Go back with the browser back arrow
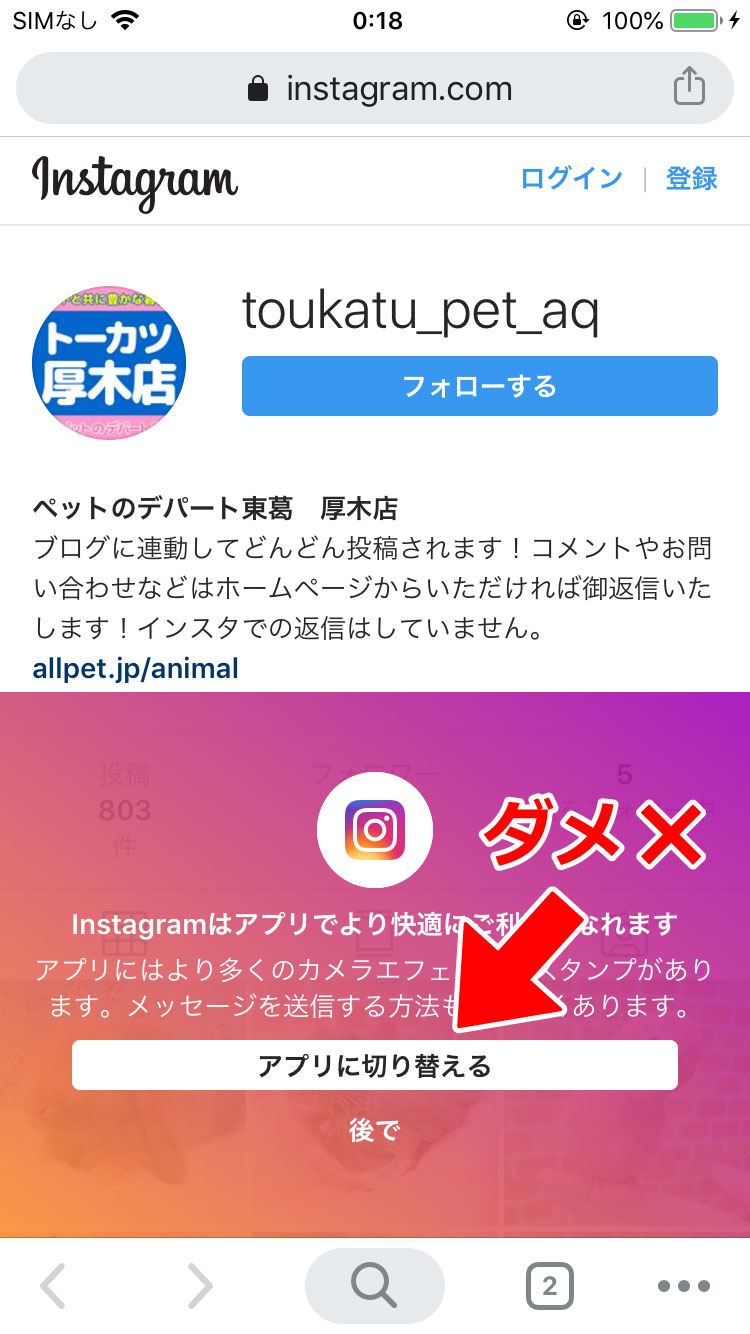The image size is (750, 1334). 53,1286
